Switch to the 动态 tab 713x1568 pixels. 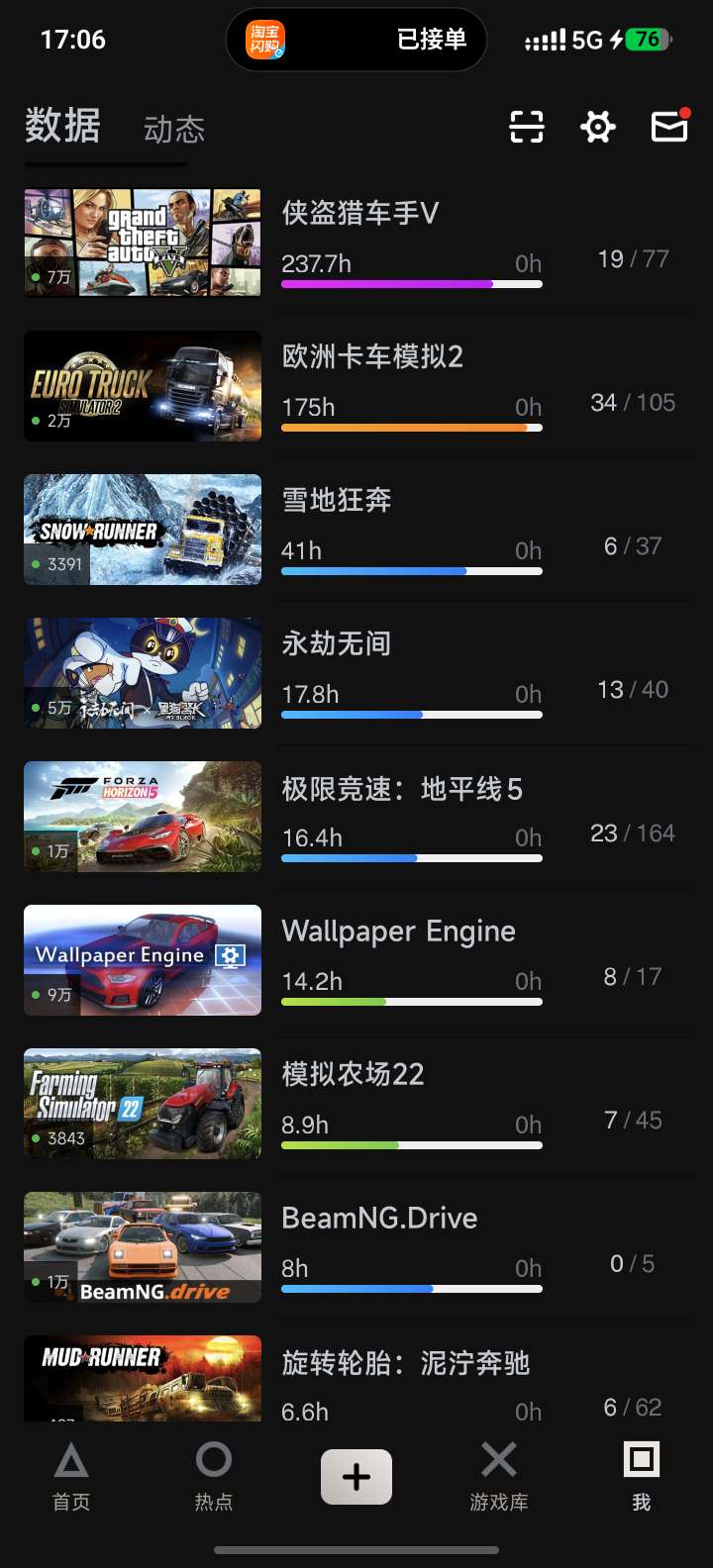pyautogui.click(x=174, y=130)
